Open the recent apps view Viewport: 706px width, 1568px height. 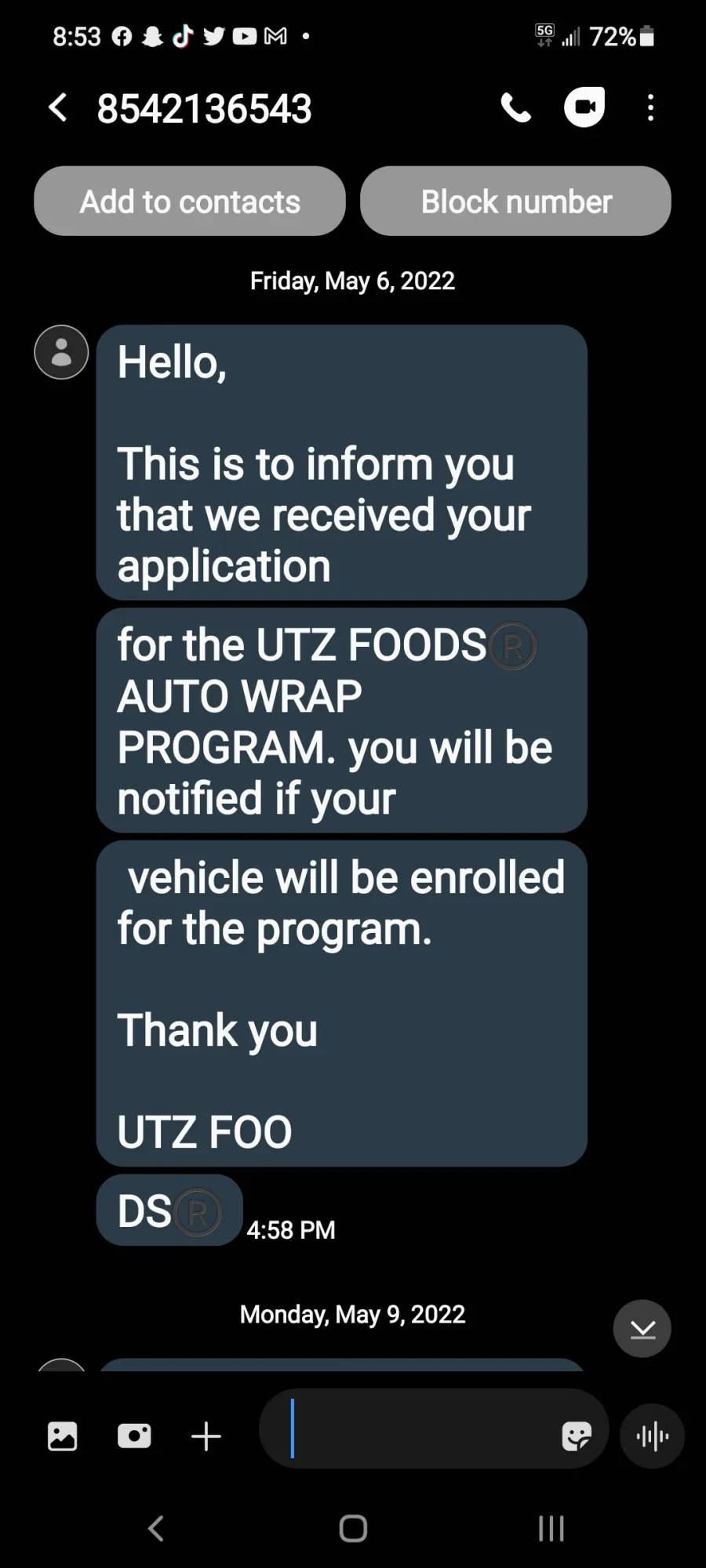point(551,1528)
